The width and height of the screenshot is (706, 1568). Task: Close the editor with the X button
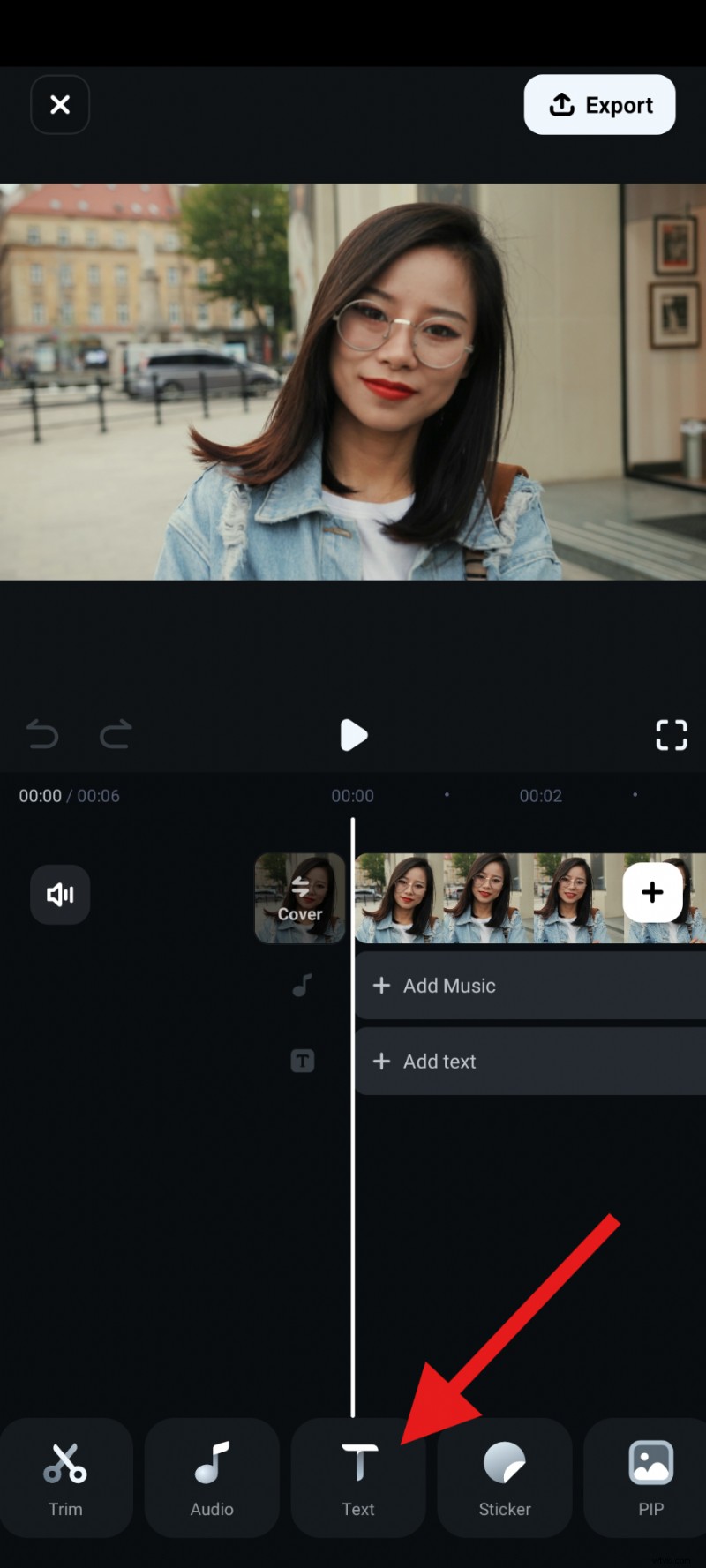tap(59, 104)
